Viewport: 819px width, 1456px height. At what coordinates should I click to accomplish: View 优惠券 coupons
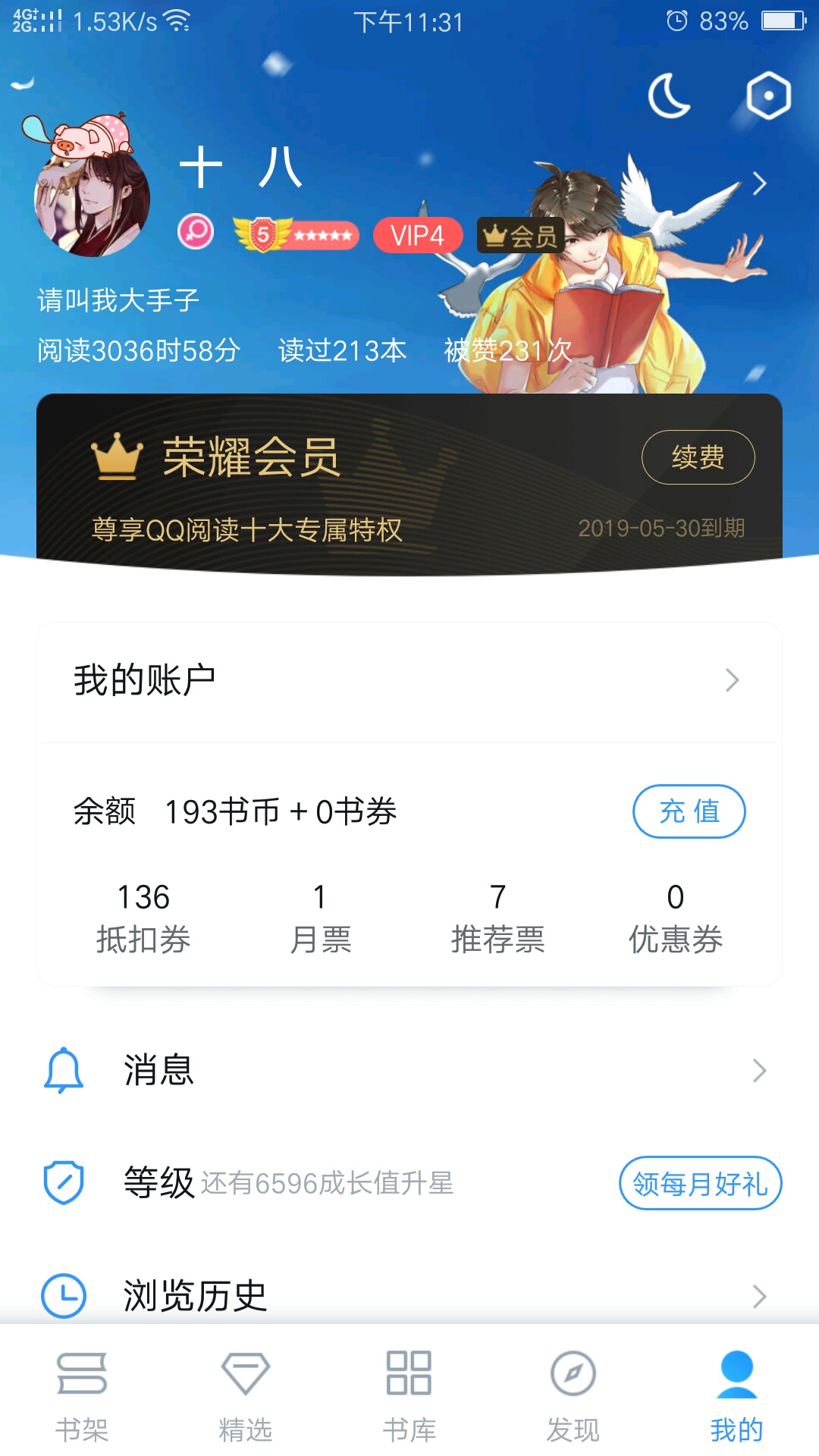point(675,918)
